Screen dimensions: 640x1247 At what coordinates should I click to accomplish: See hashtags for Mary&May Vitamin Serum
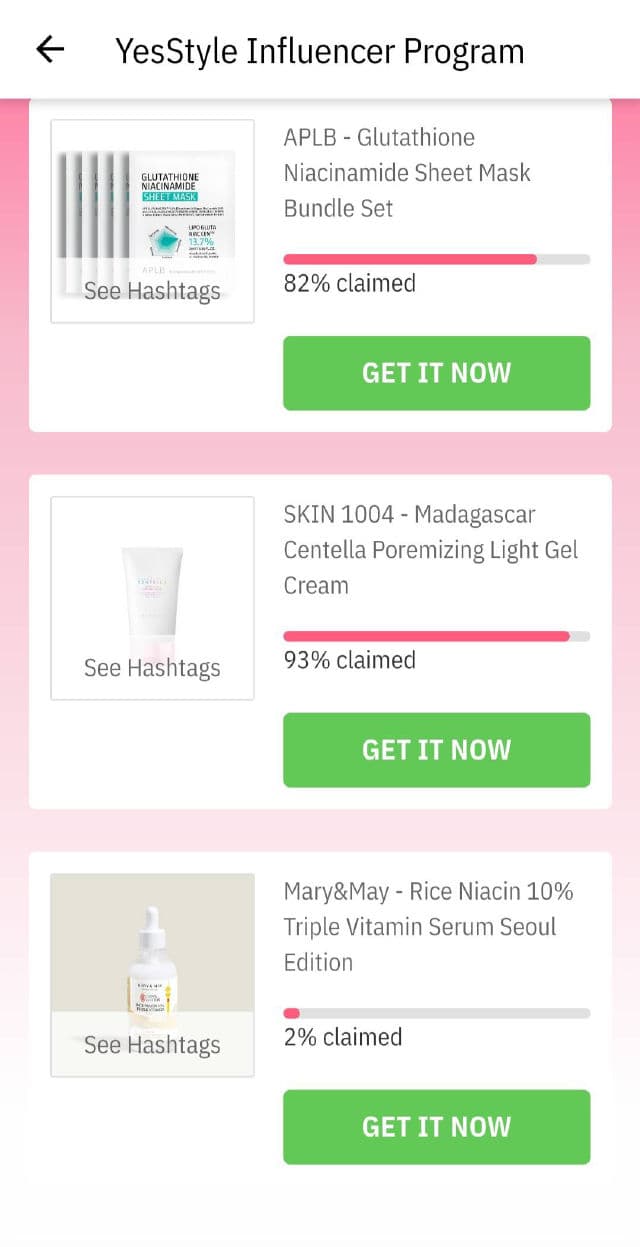[152, 1045]
